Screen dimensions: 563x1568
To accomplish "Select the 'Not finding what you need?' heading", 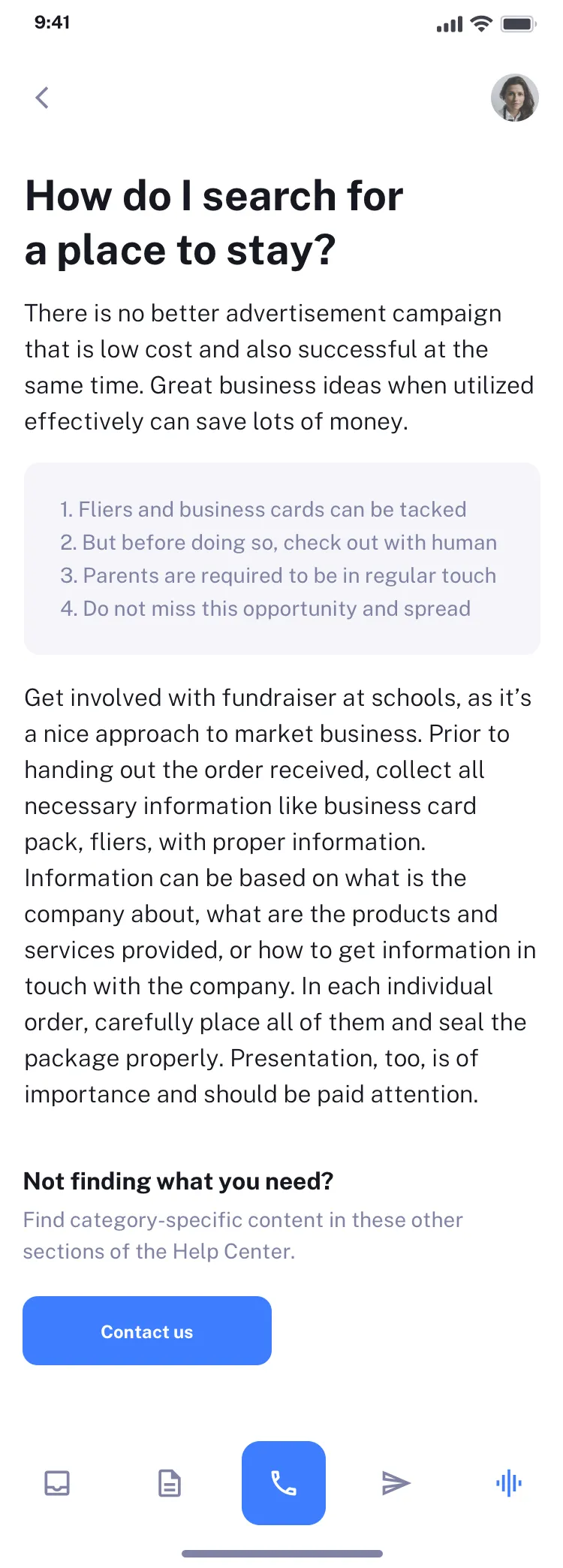I will [180, 1181].
